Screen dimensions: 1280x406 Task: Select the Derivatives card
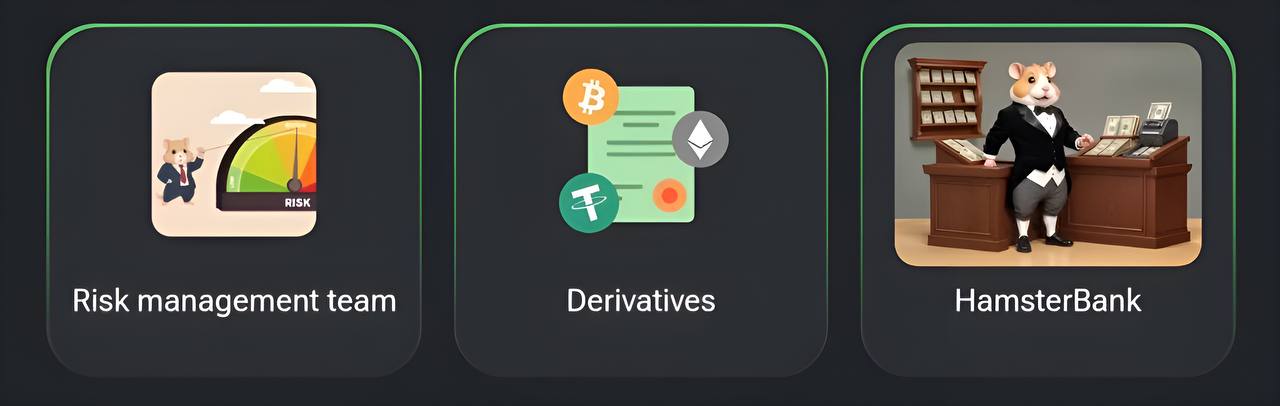point(641,200)
